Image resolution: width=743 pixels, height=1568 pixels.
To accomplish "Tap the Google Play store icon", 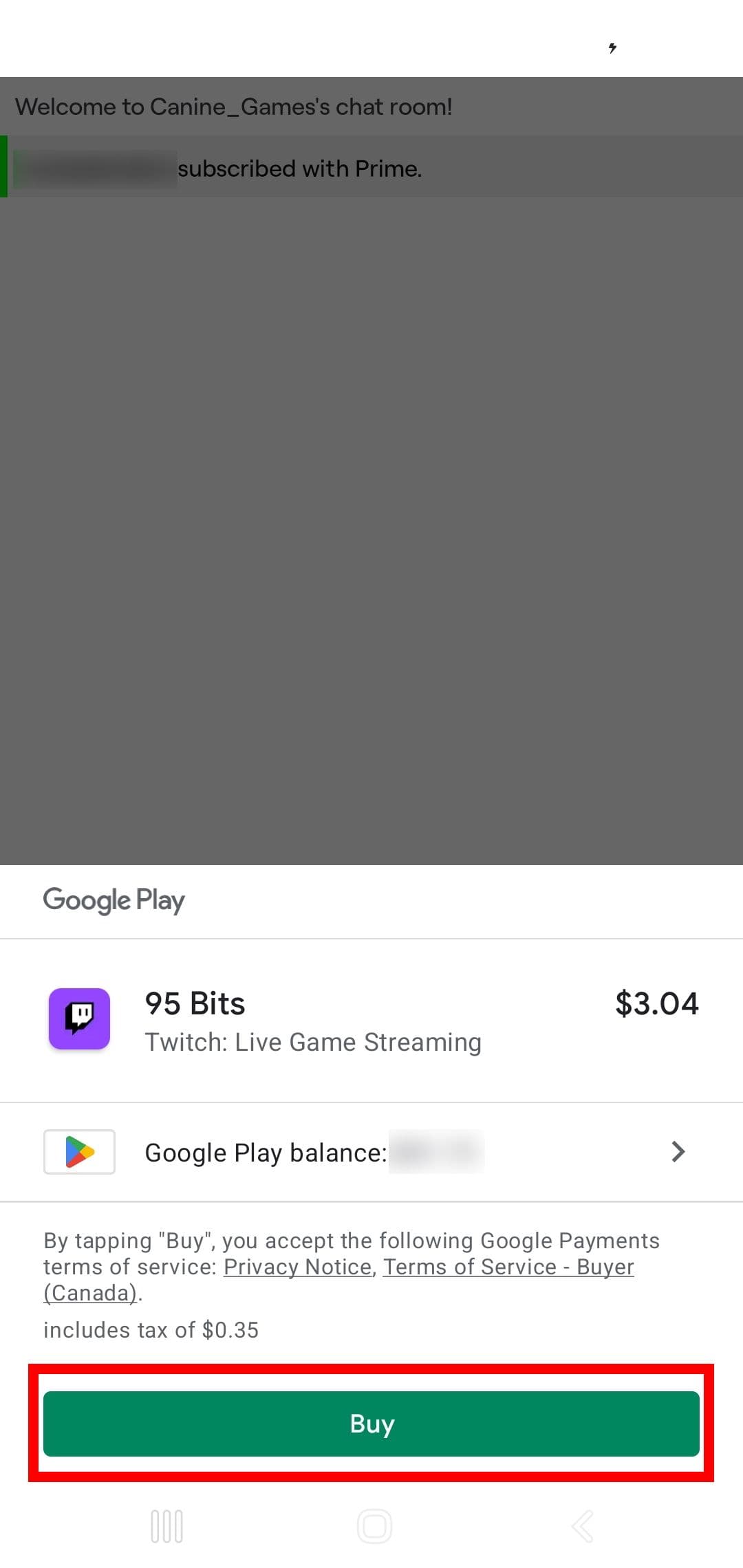I will [79, 1152].
